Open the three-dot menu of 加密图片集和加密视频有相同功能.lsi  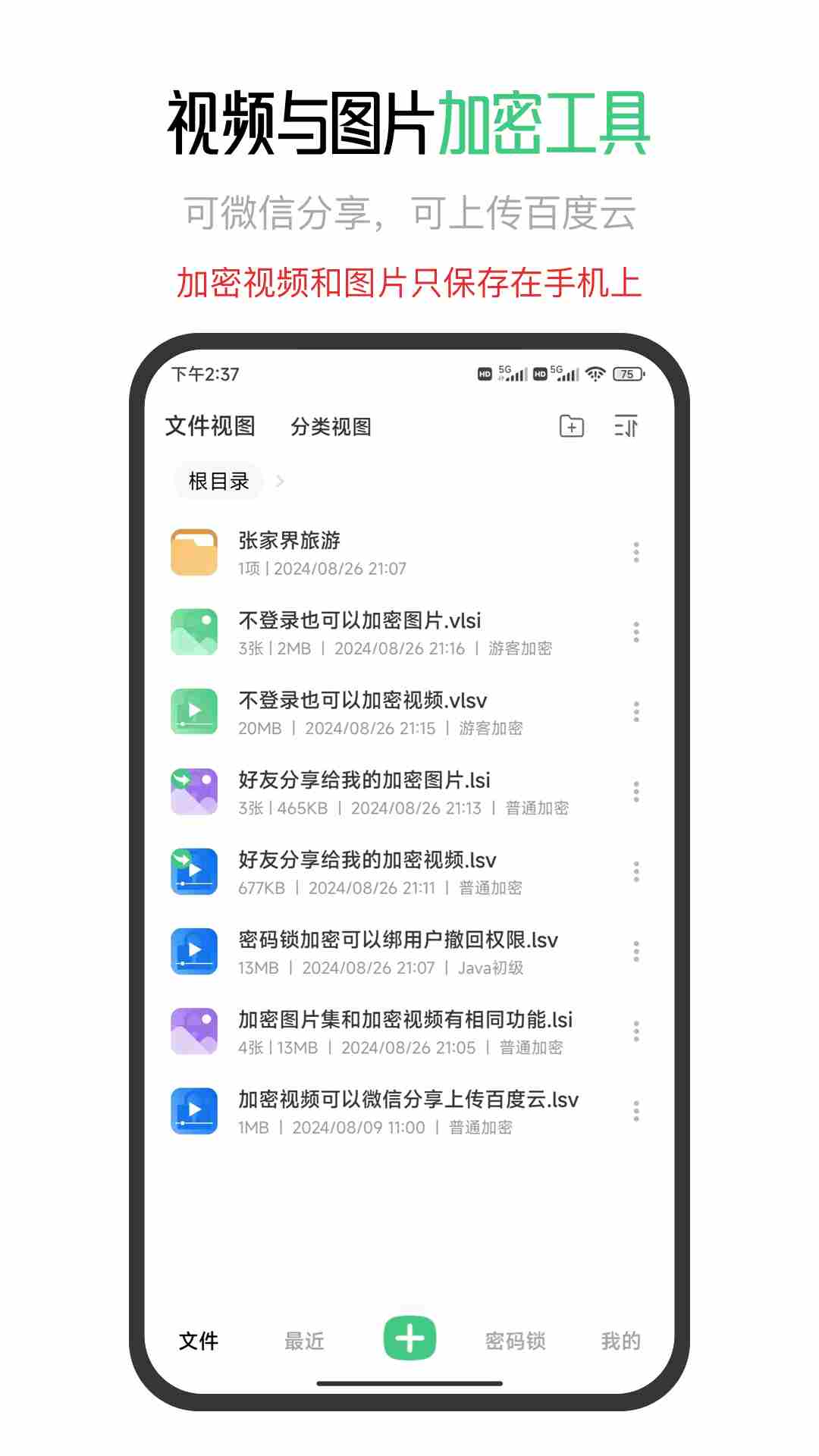[635, 1031]
